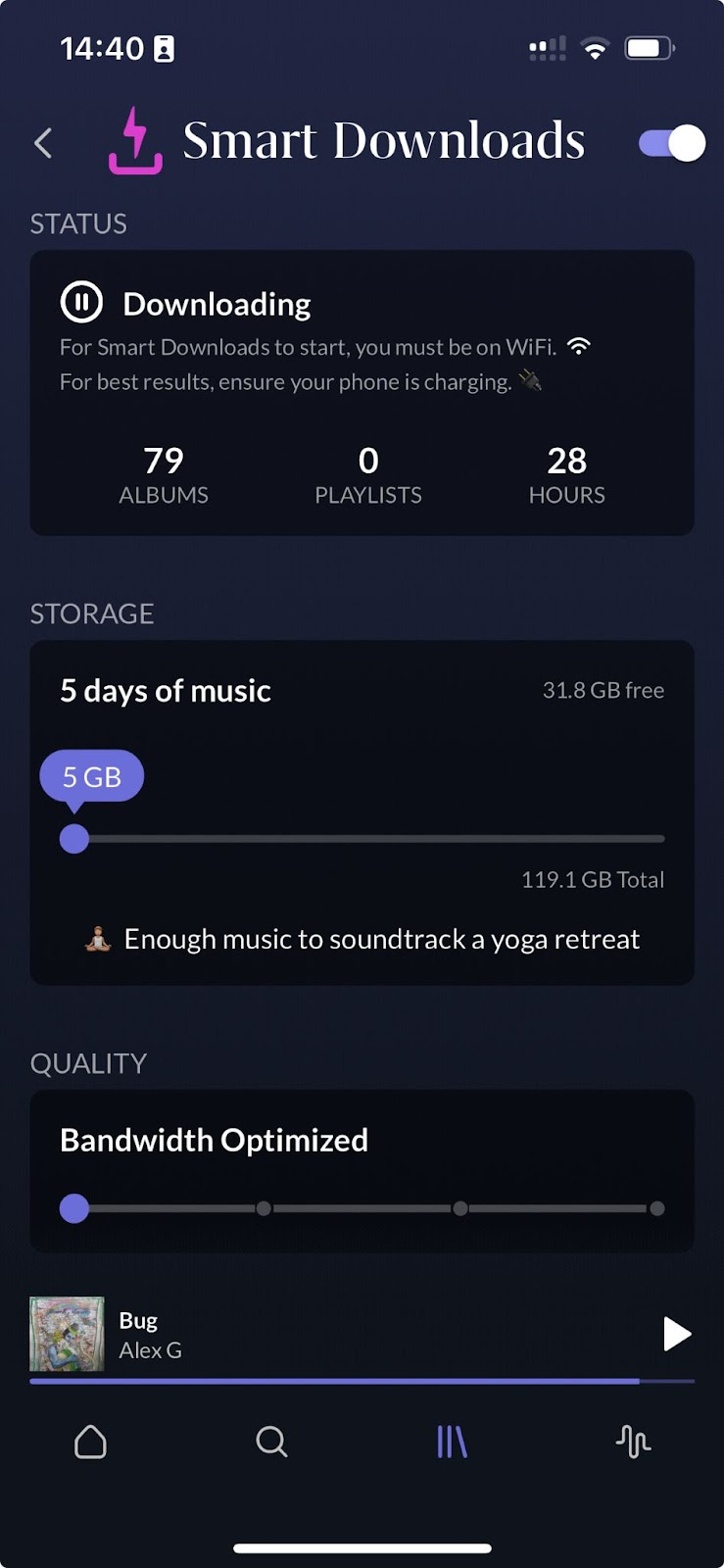Pause the current downloading

point(81,303)
